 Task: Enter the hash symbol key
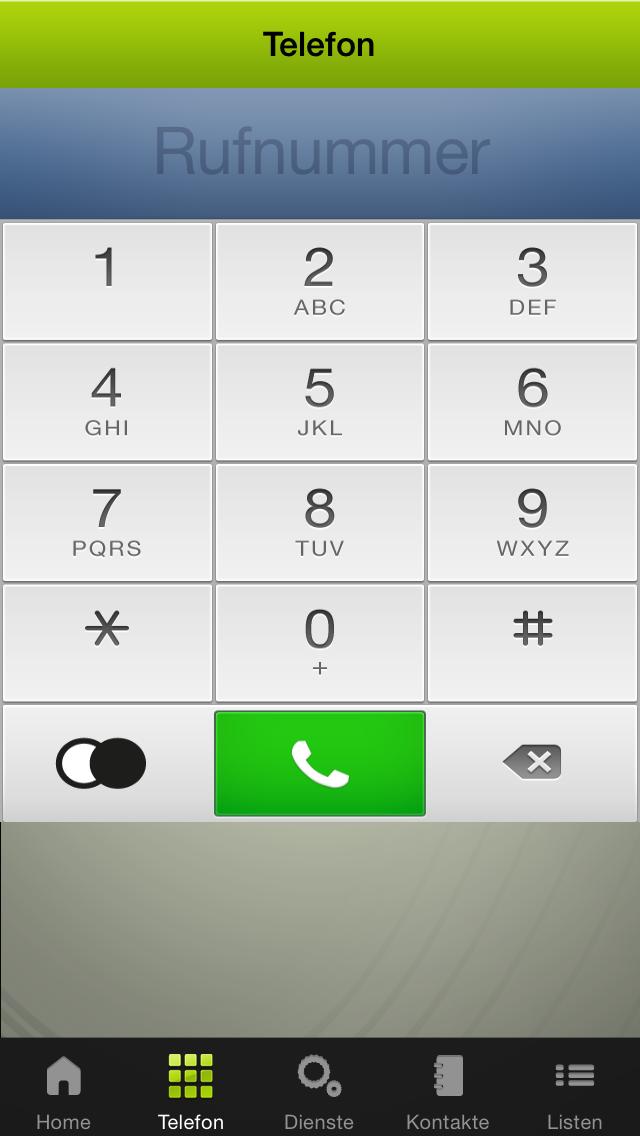[532, 642]
